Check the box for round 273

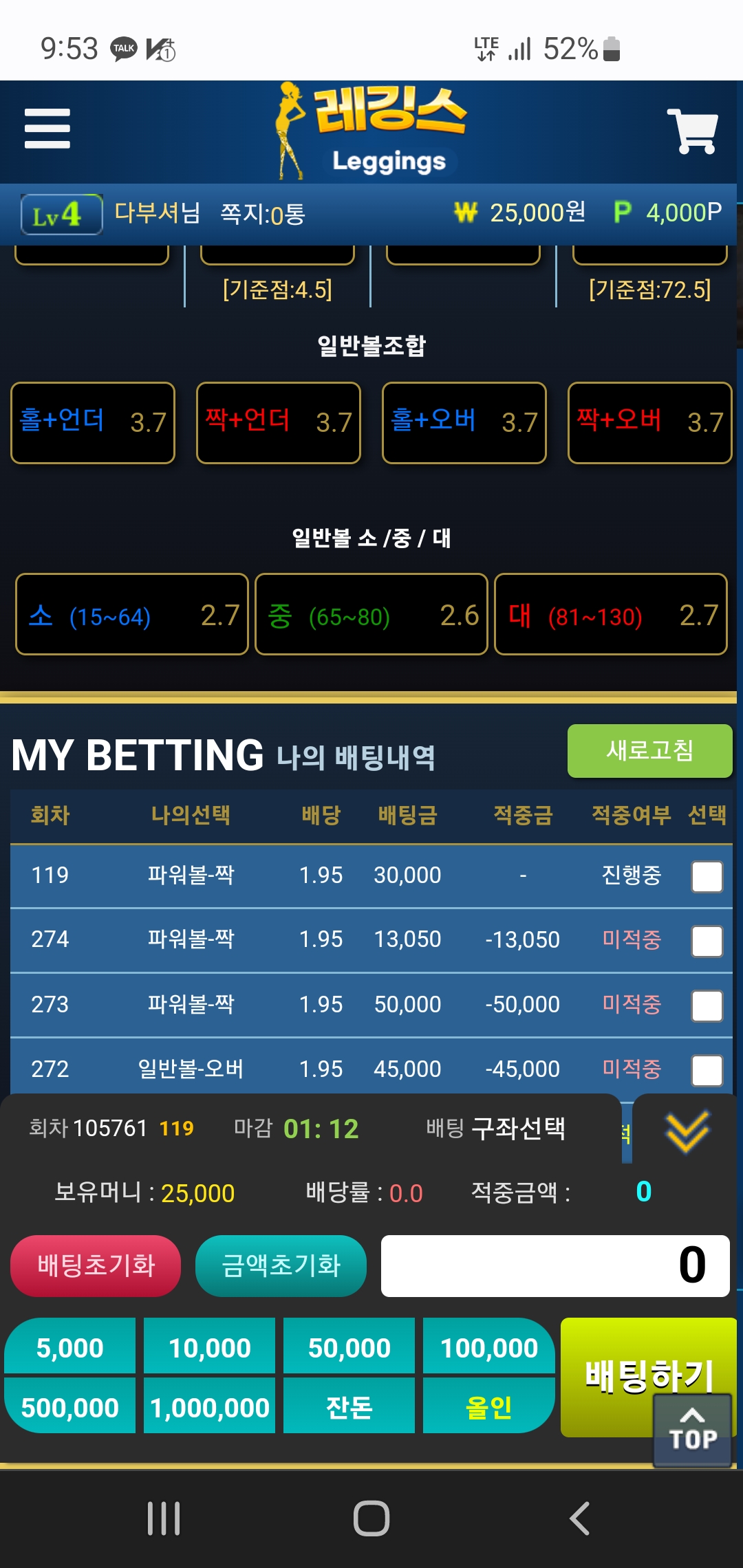[707, 1005]
